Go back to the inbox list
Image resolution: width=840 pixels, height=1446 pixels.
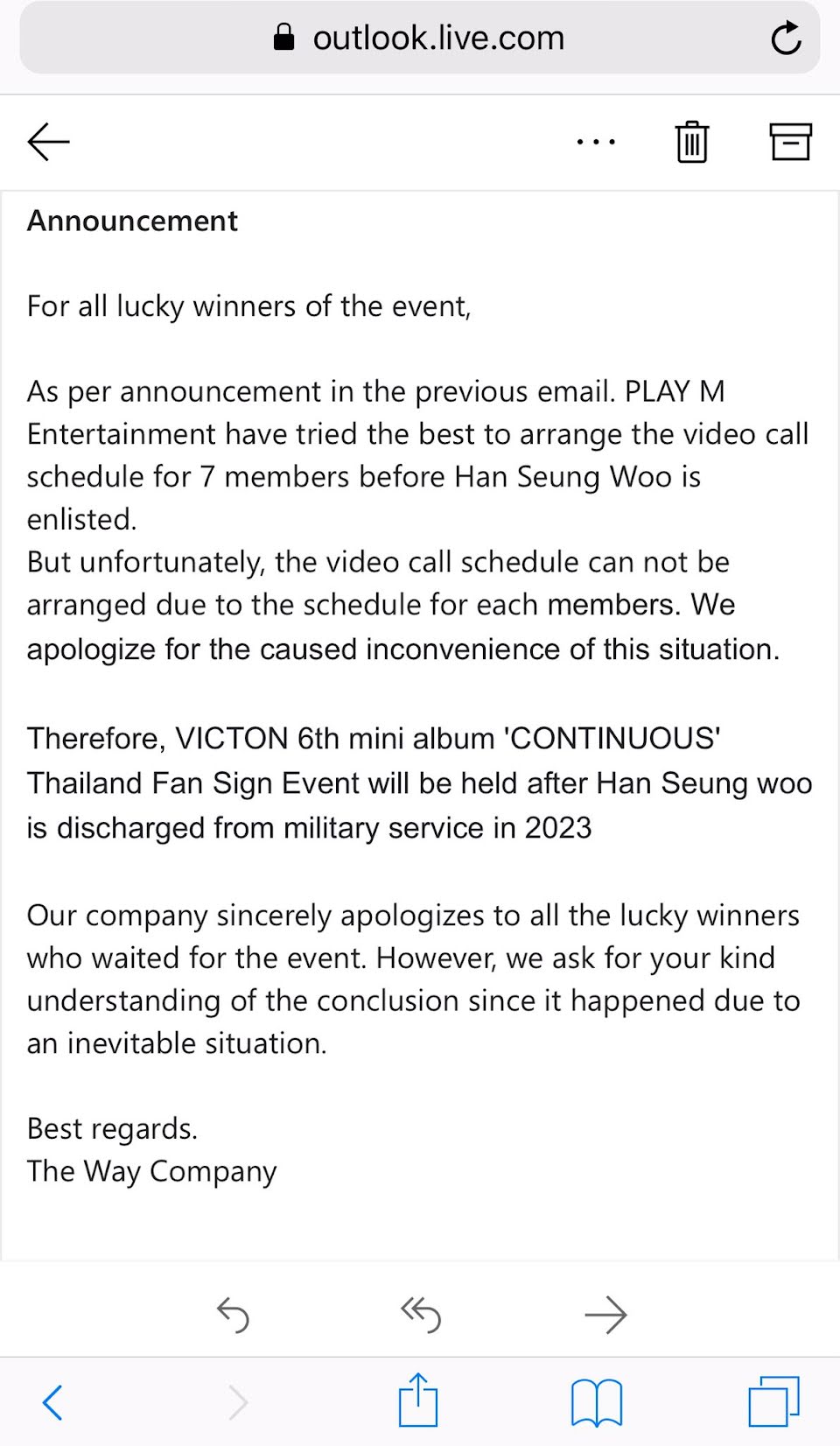tap(48, 142)
